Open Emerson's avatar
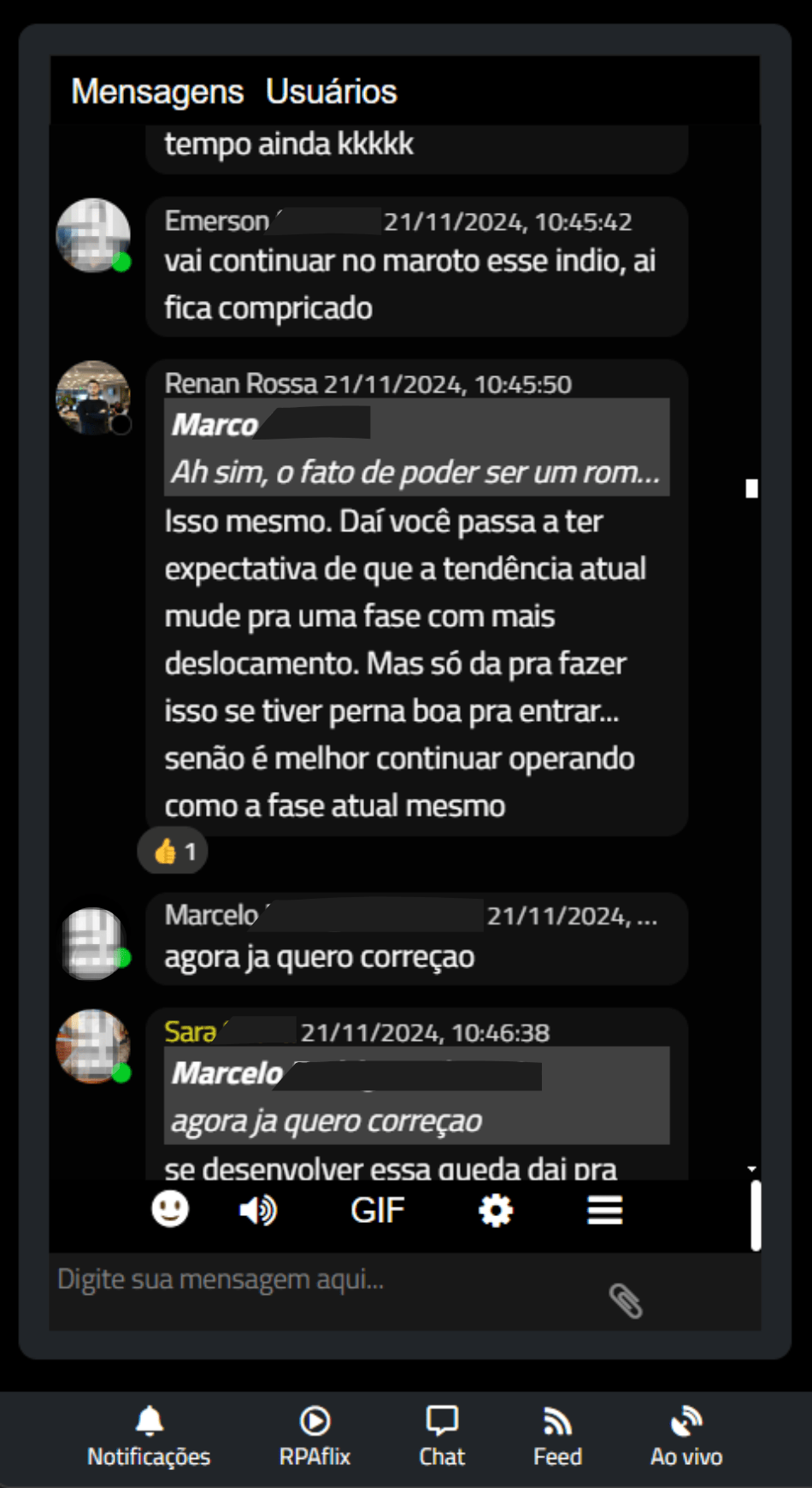The image size is (812, 1488). click(x=93, y=235)
